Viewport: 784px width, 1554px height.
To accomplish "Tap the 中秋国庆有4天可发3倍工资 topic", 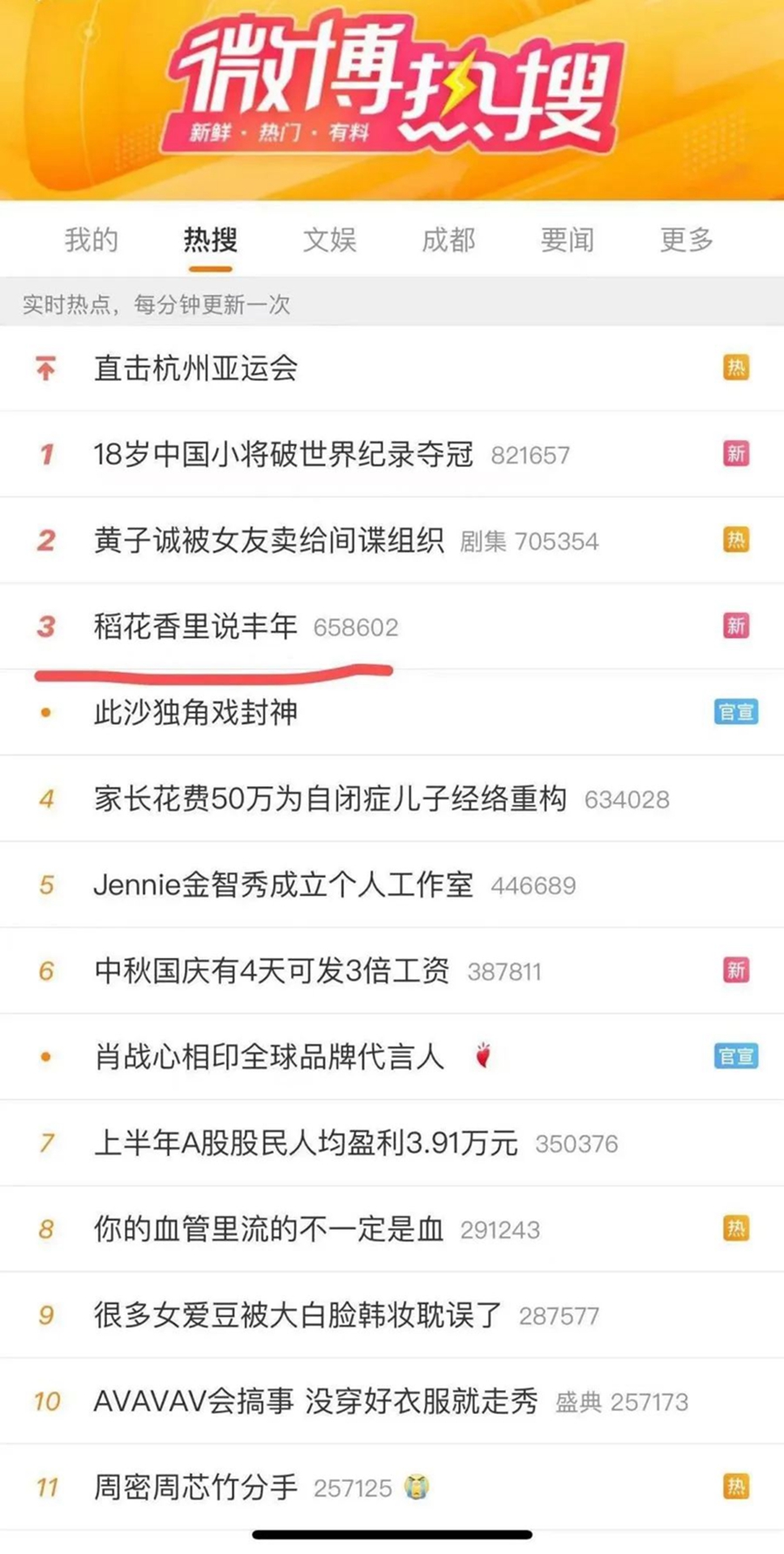I will (272, 971).
